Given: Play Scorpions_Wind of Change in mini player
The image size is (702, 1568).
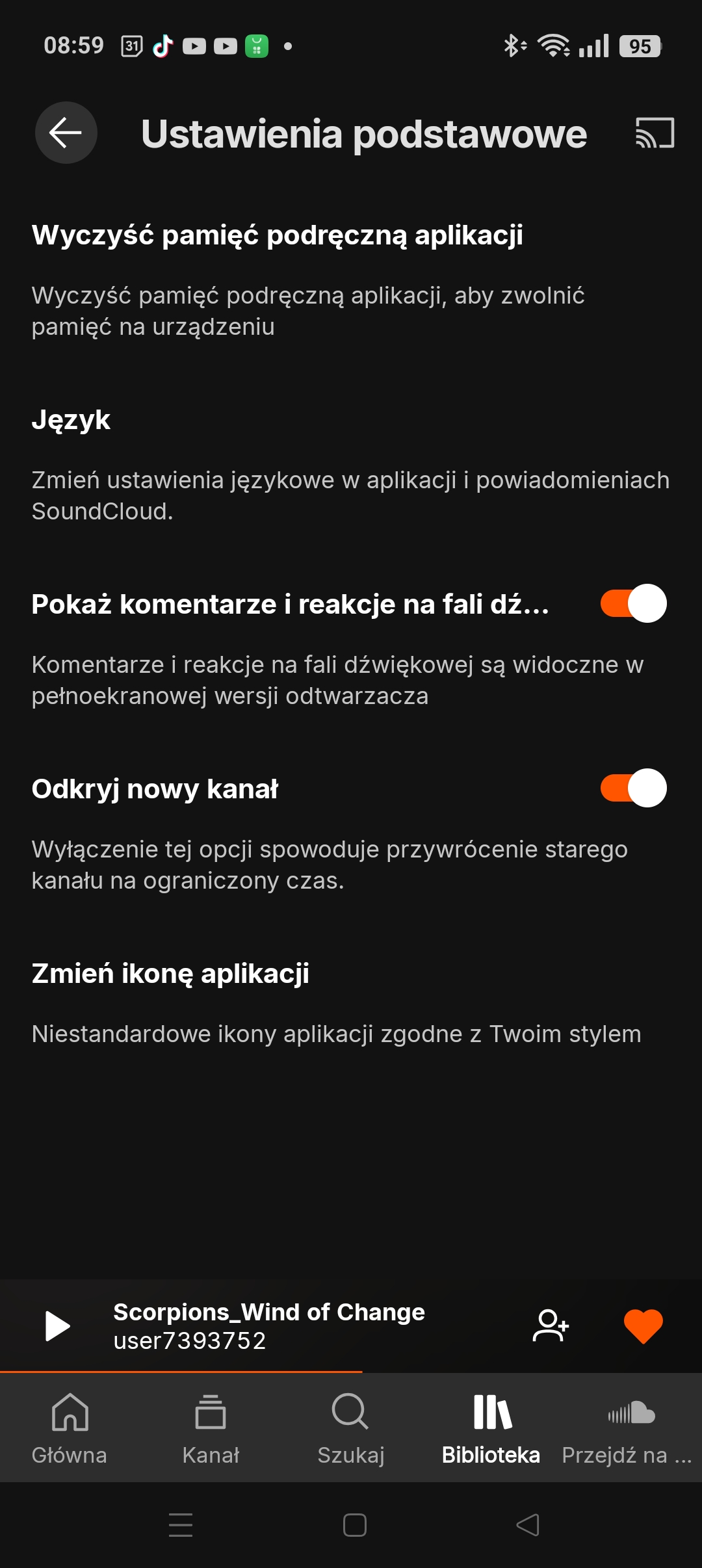Looking at the screenshot, I should (57, 1326).
